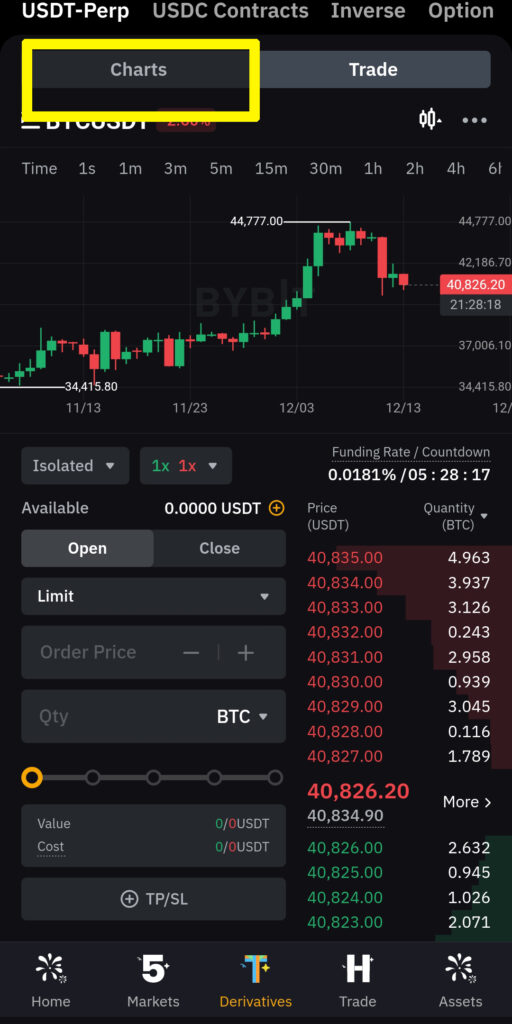The width and height of the screenshot is (512, 1024).
Task: Go to the Markets tab
Action: [153, 980]
